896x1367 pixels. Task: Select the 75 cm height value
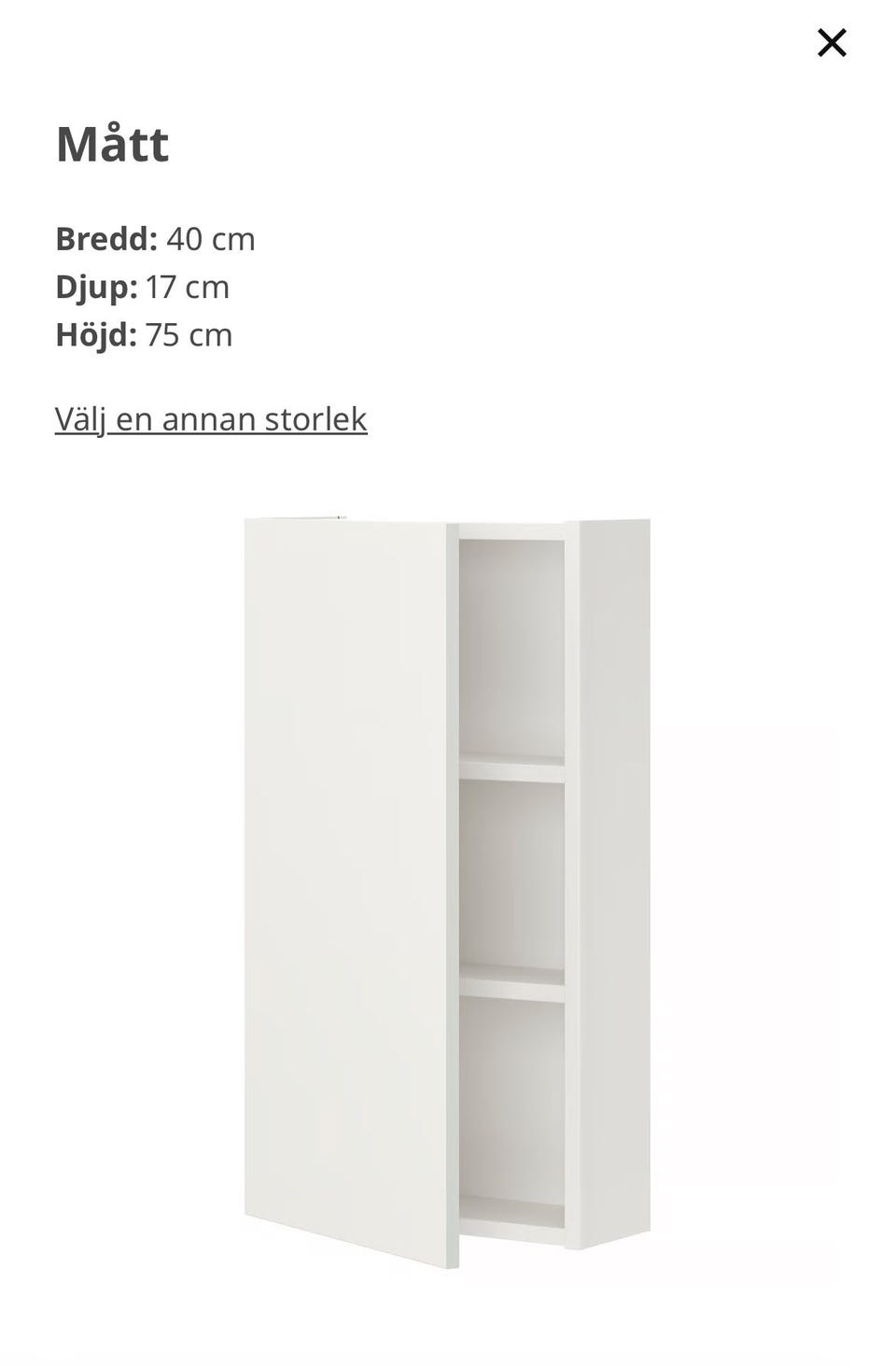tap(189, 333)
